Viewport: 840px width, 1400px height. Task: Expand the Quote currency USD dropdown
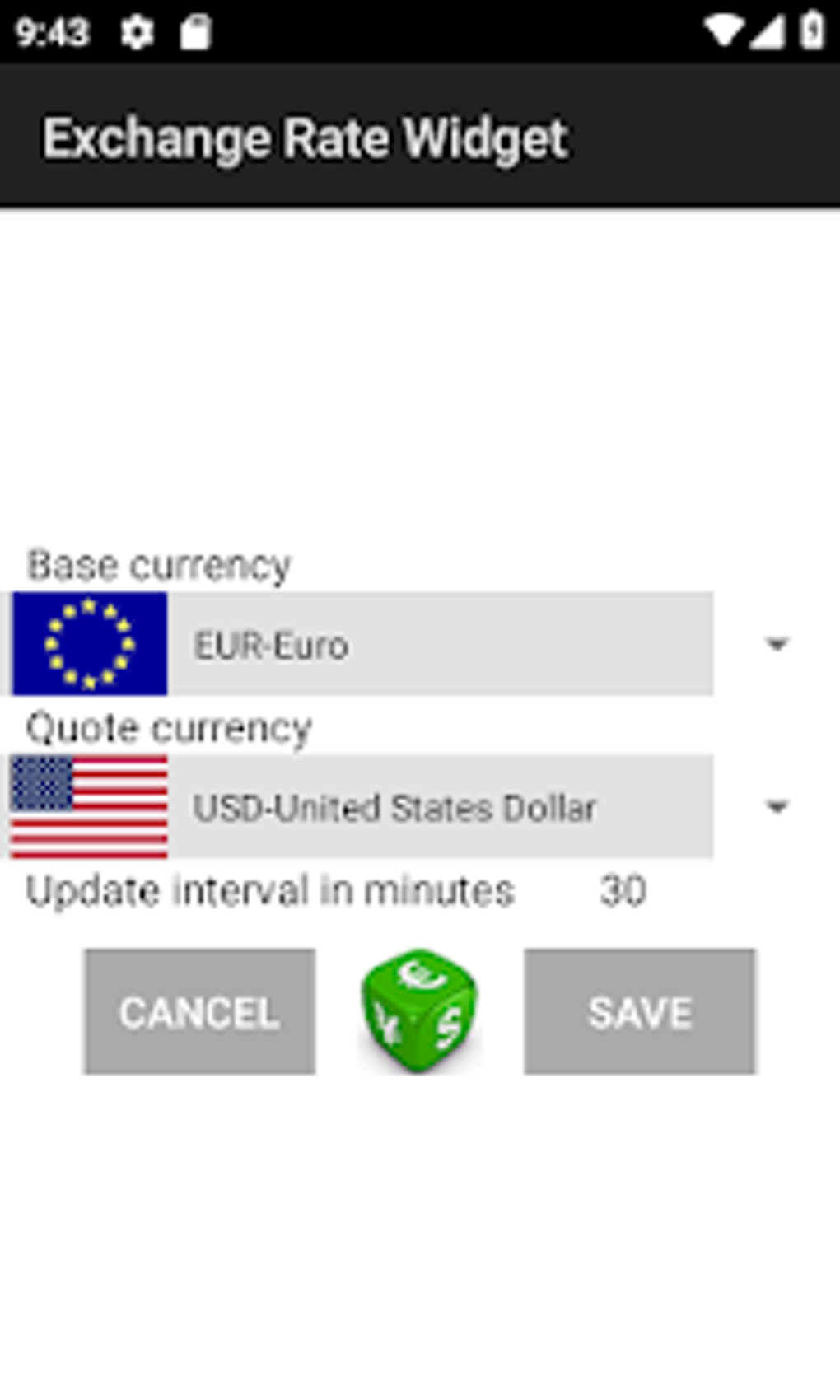click(x=400, y=807)
